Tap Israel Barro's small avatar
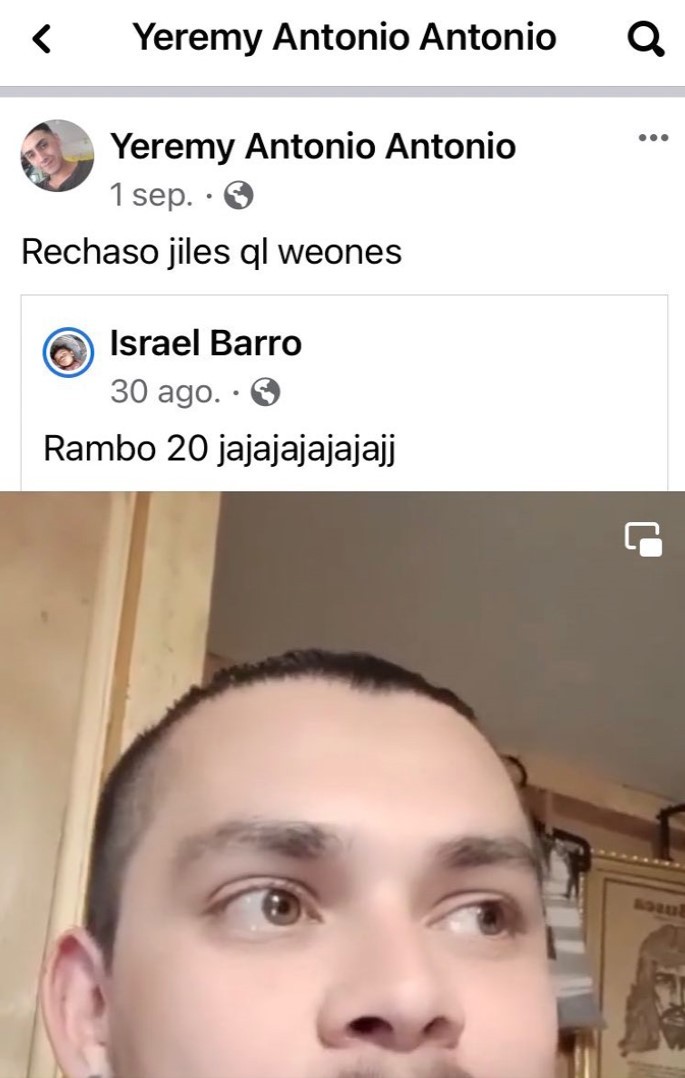Image resolution: width=685 pixels, height=1078 pixels. click(69, 353)
